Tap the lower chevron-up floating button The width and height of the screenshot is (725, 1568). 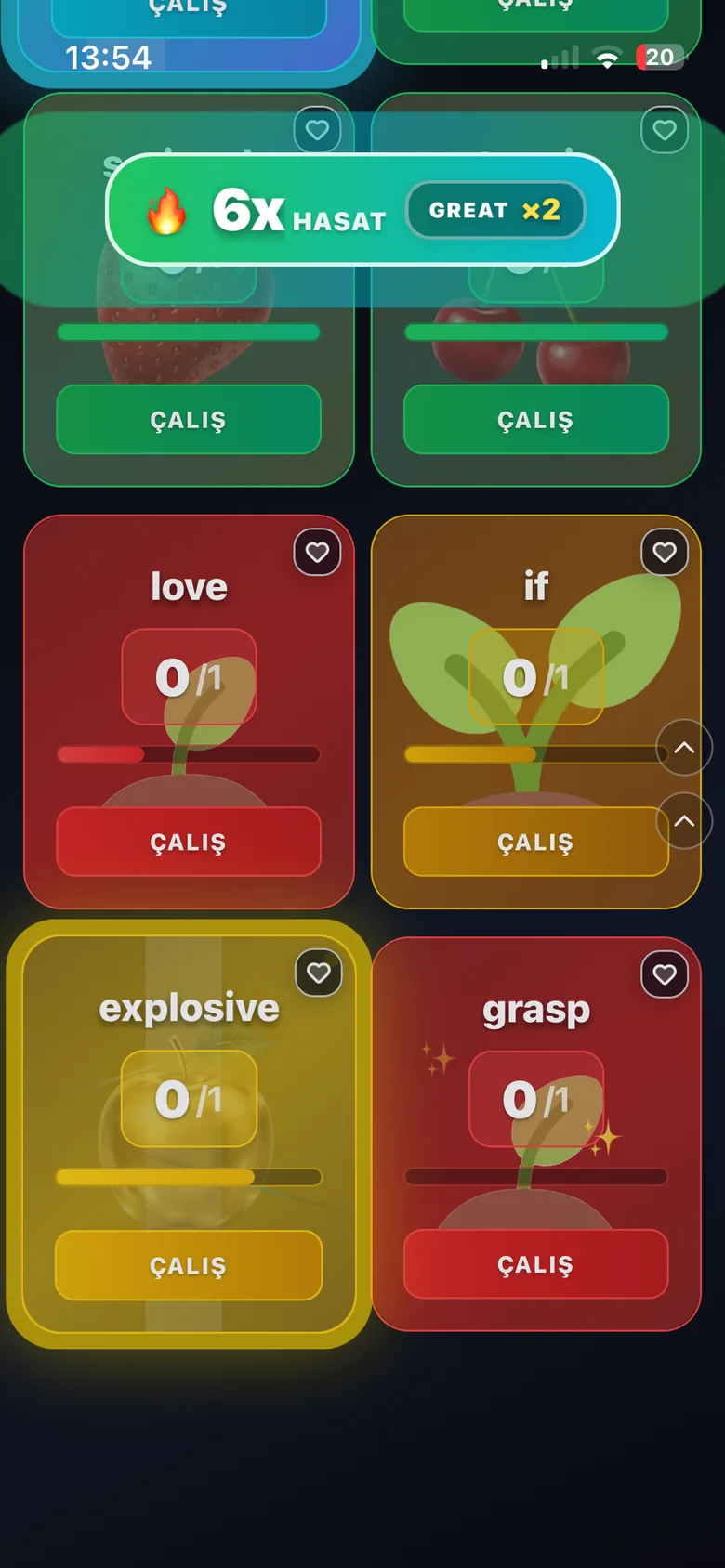coord(684,820)
